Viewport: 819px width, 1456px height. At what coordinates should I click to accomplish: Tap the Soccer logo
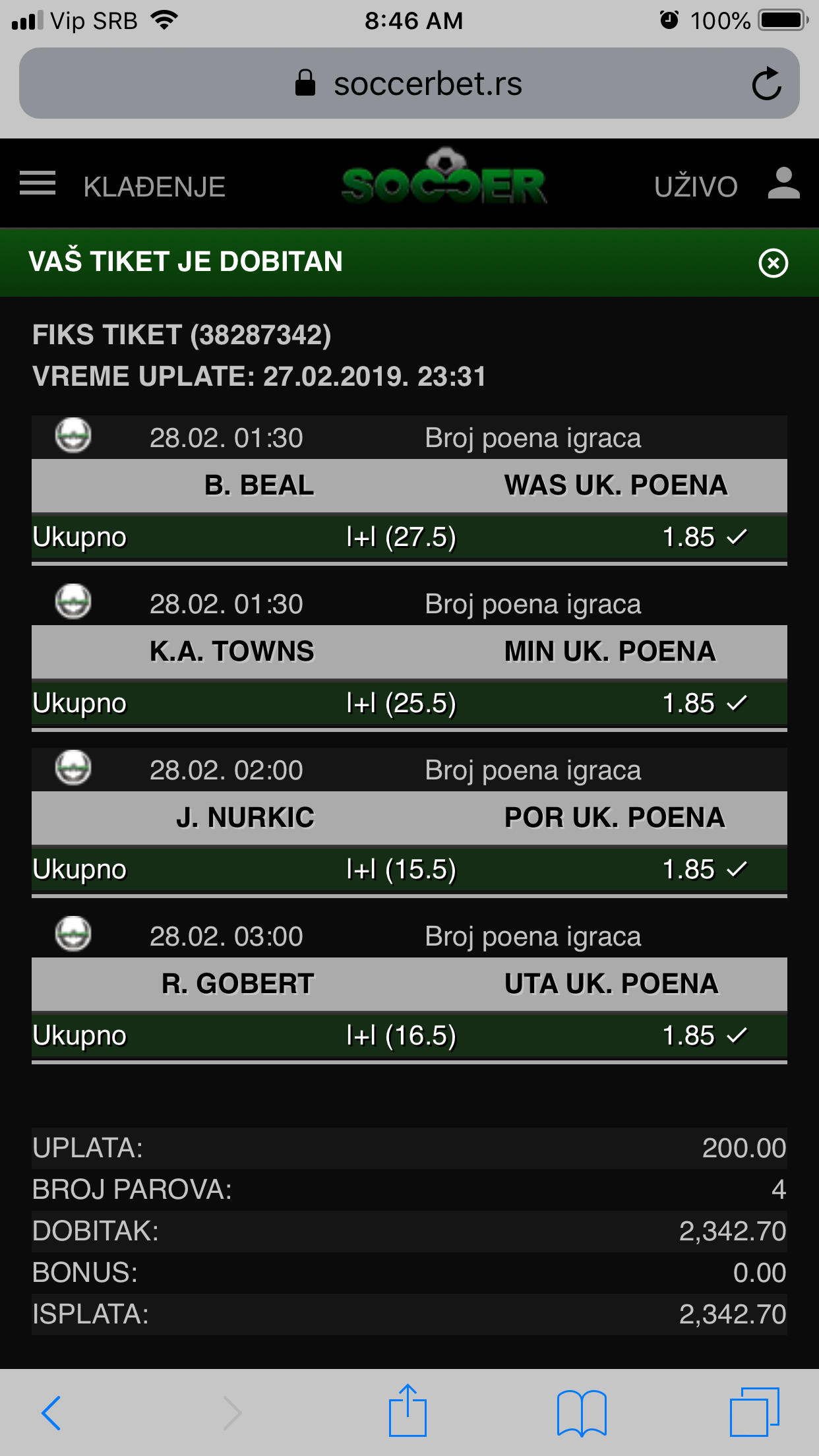coord(444,177)
